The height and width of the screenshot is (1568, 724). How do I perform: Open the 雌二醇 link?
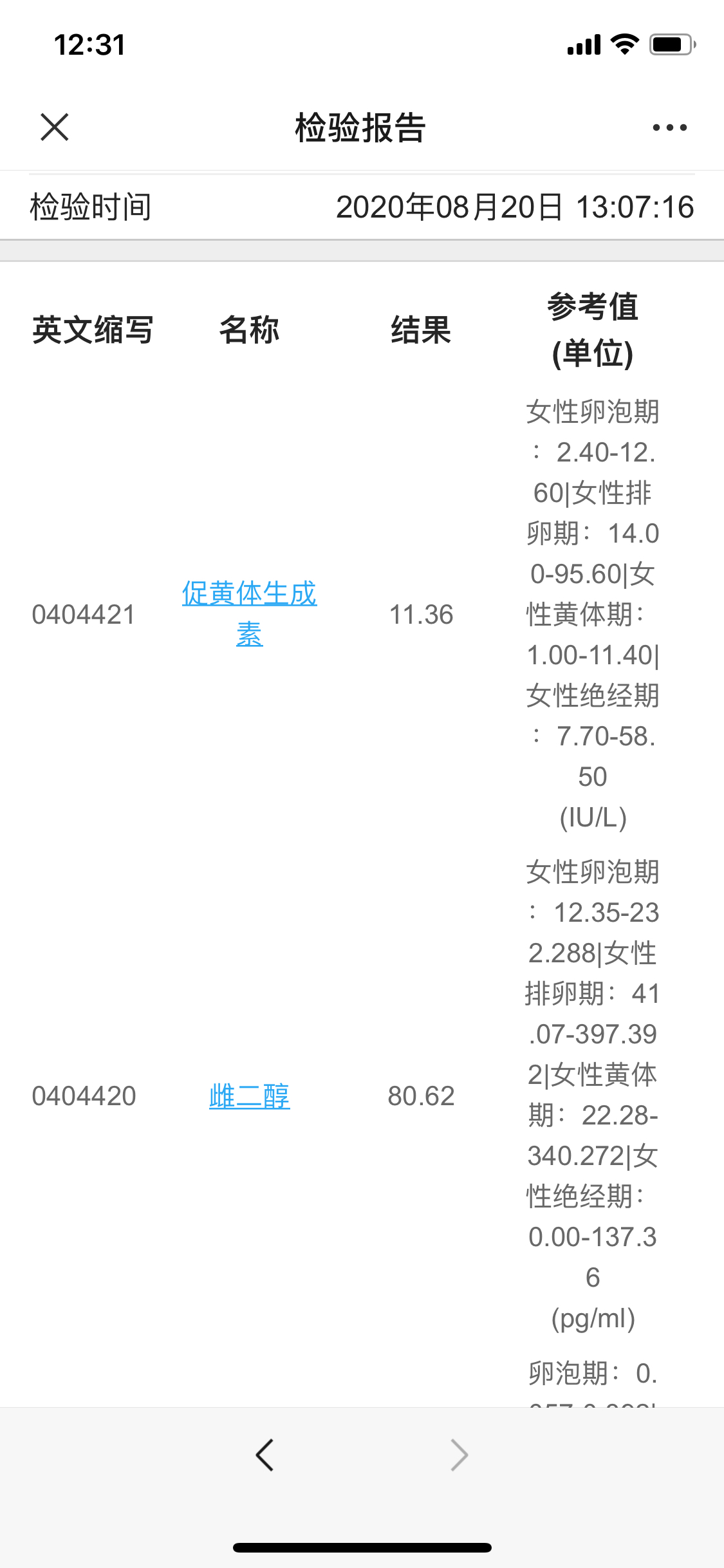(x=250, y=1096)
